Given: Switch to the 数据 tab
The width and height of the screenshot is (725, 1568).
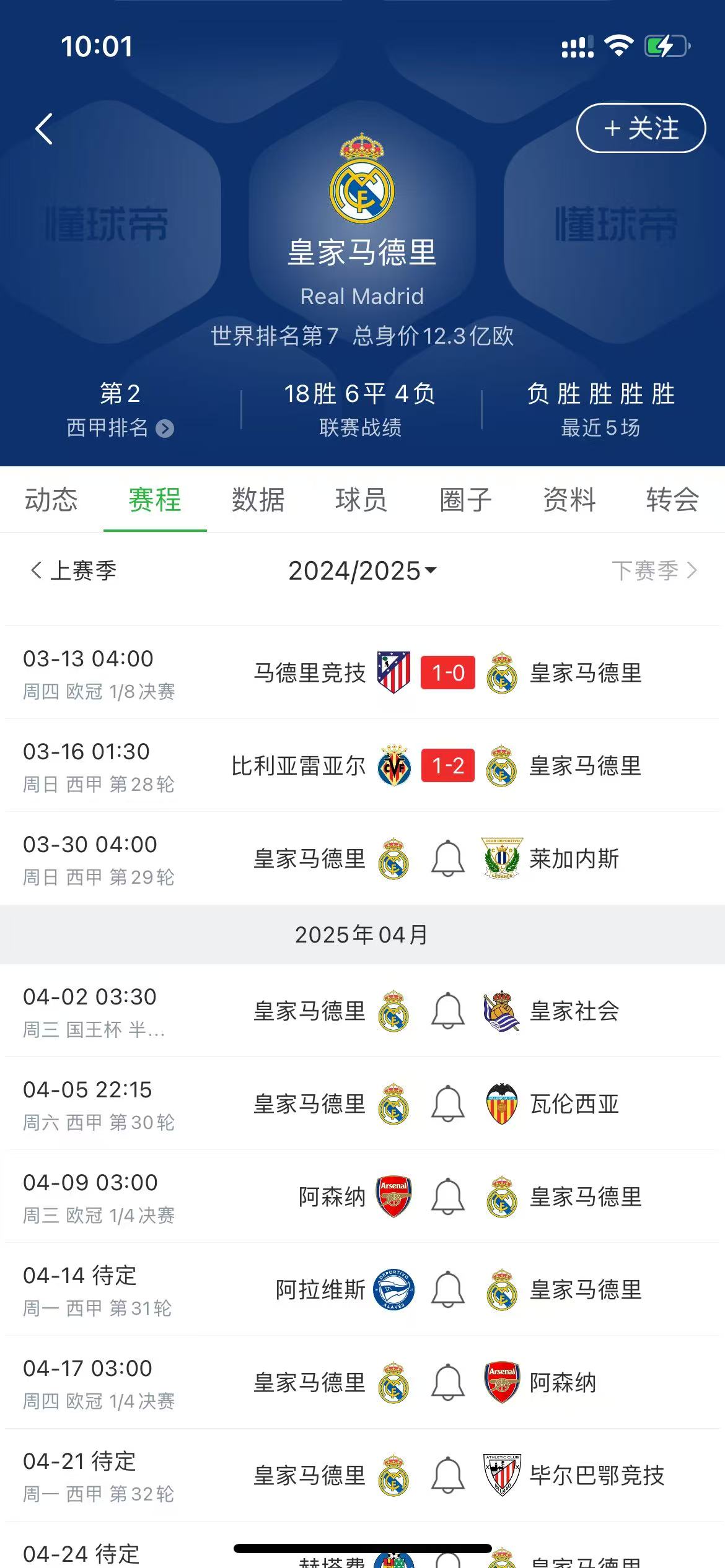Looking at the screenshot, I should tap(258, 499).
